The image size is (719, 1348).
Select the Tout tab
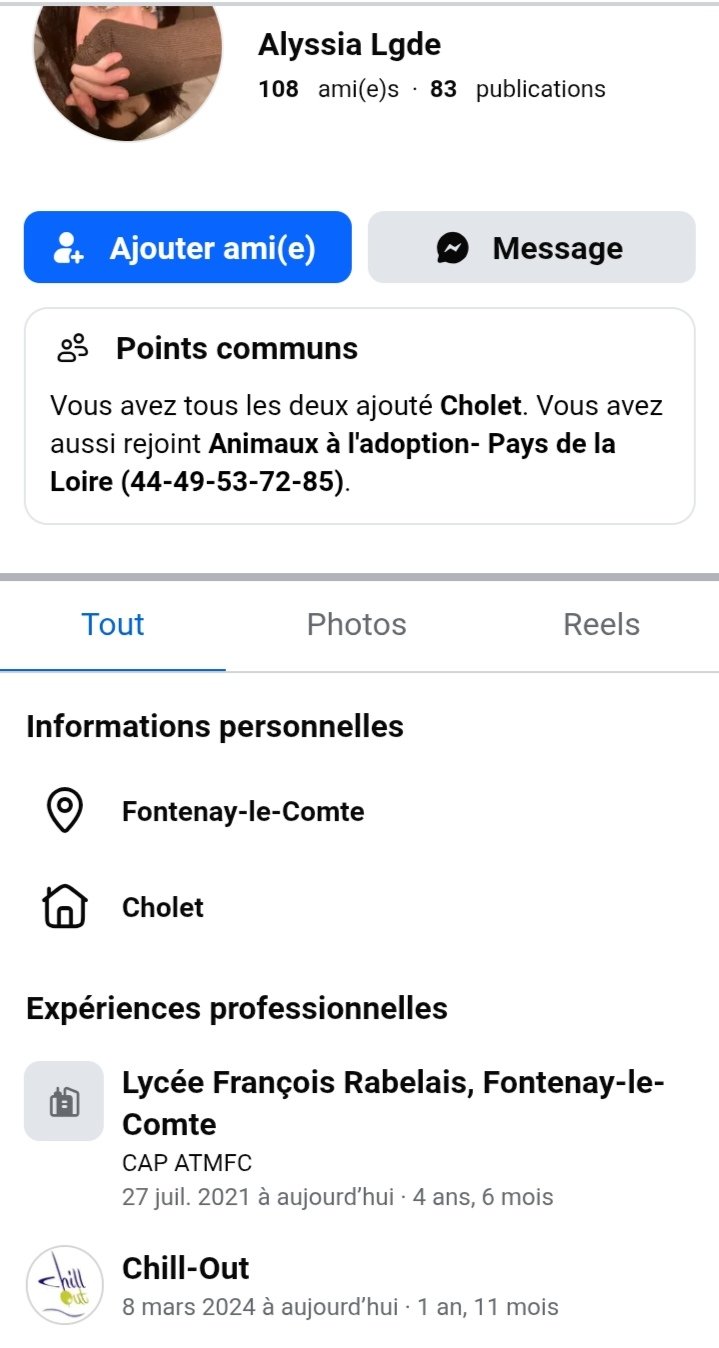point(113,625)
